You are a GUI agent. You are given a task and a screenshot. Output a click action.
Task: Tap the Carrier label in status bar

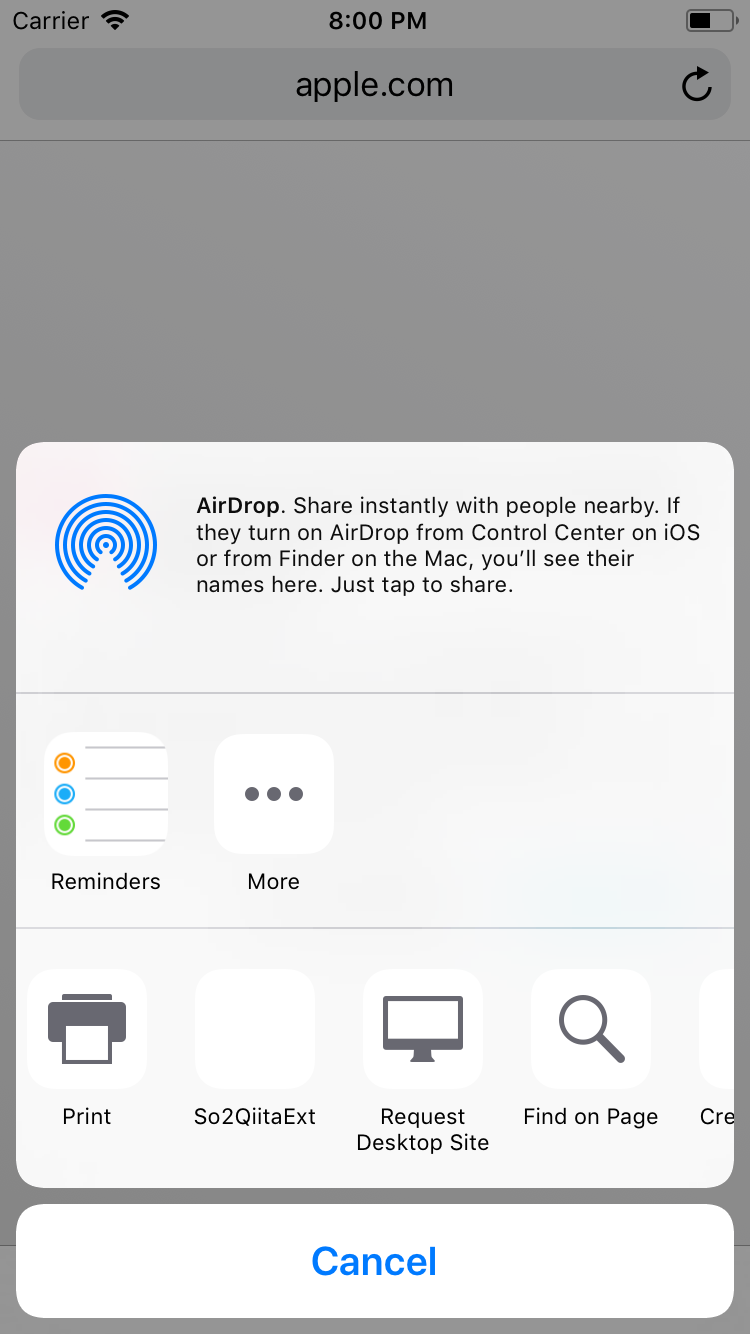click(x=50, y=20)
